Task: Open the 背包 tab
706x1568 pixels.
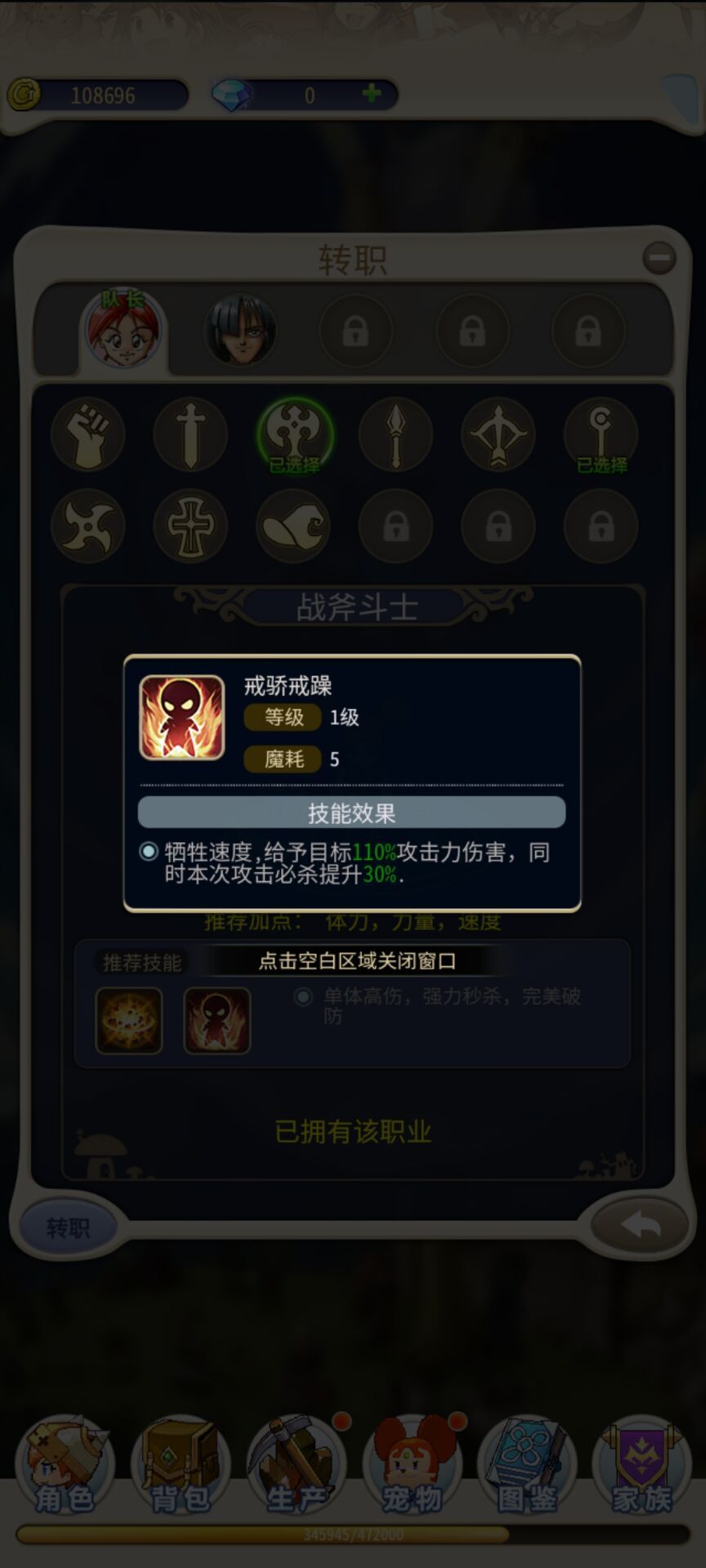Action: pos(181,1466)
